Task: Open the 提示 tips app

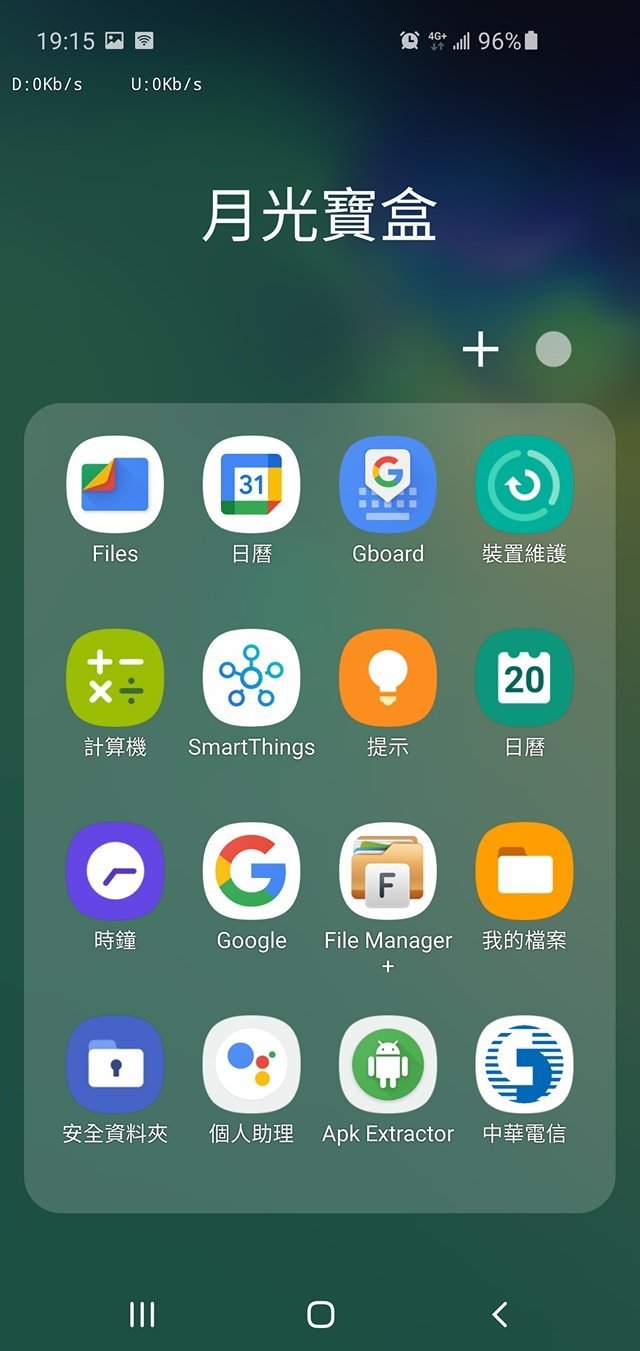Action: (388, 678)
